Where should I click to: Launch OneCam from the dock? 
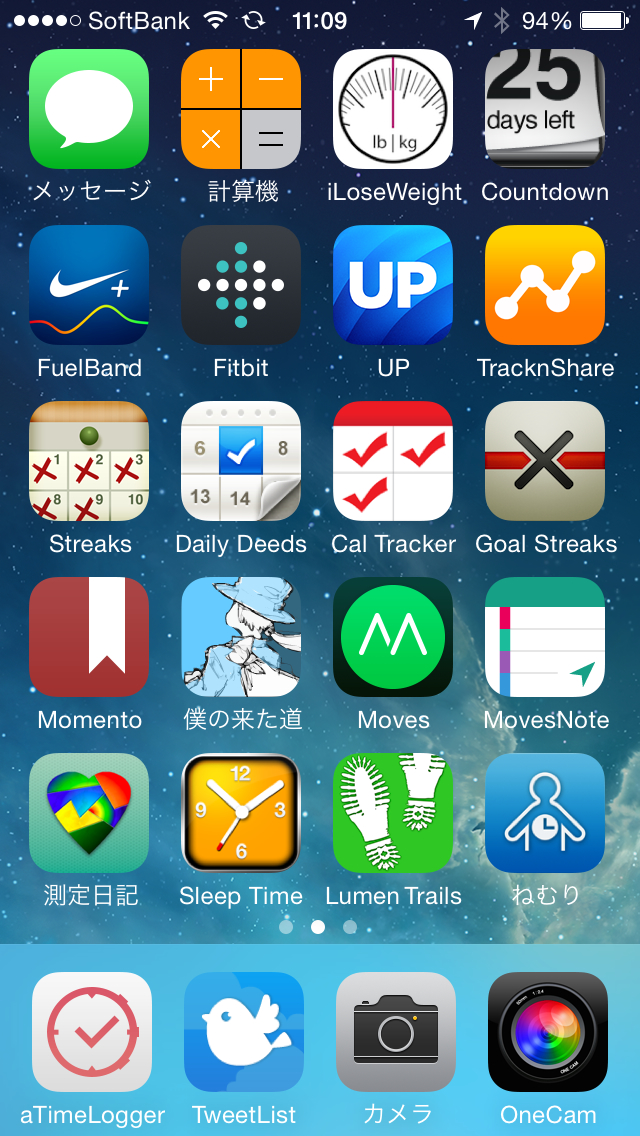tap(548, 1032)
